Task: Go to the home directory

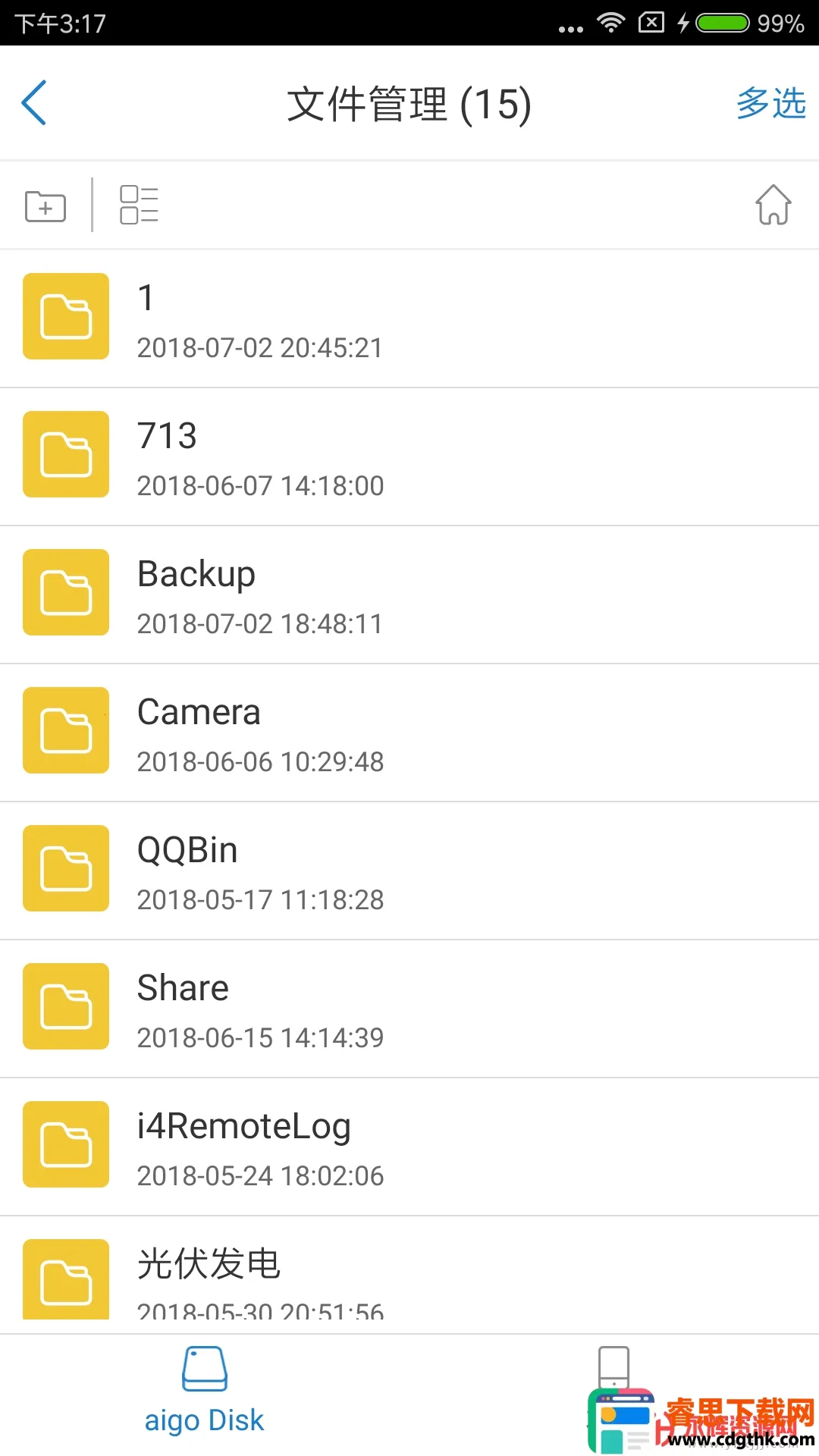Action: point(773,206)
